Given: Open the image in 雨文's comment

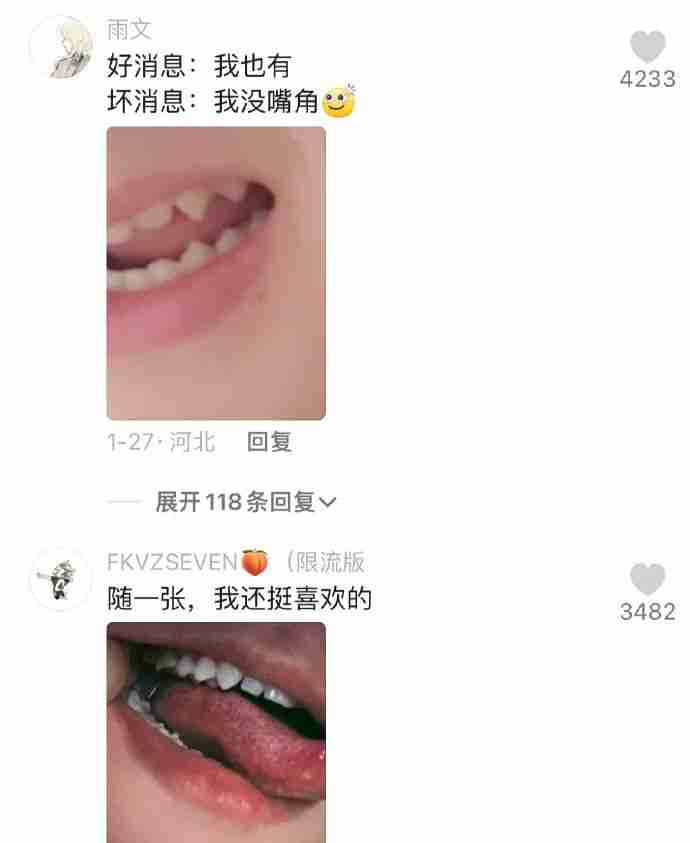Looking at the screenshot, I should [216, 273].
